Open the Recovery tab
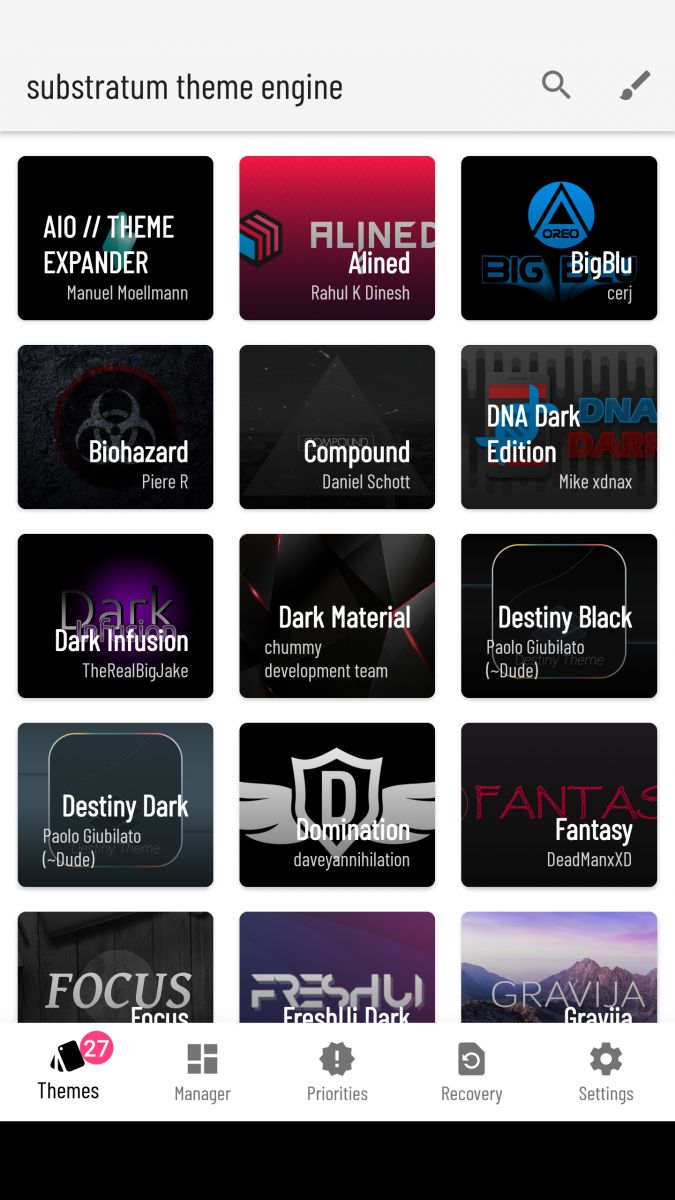Viewport: 675px width, 1200px height. (x=471, y=1072)
